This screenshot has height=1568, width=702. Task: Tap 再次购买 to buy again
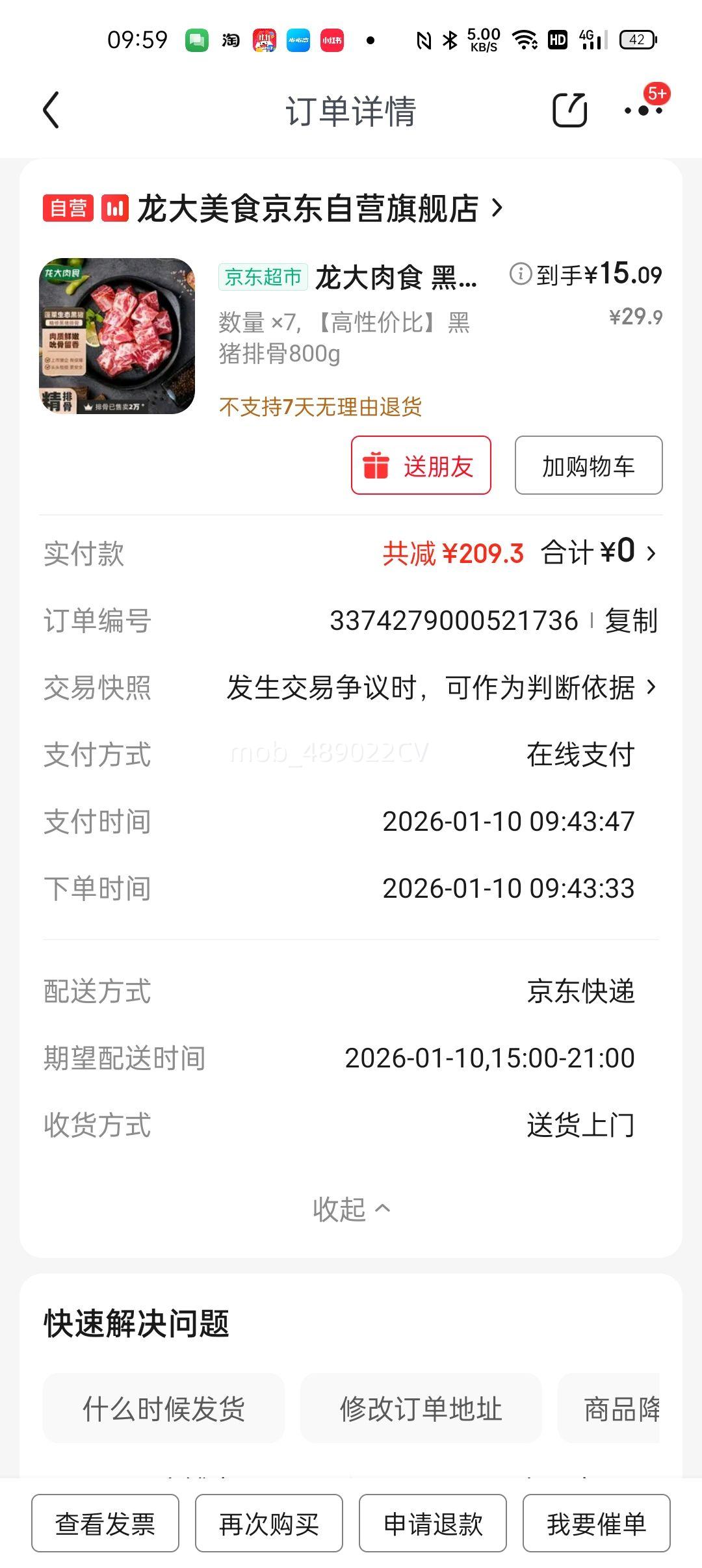tap(269, 1523)
